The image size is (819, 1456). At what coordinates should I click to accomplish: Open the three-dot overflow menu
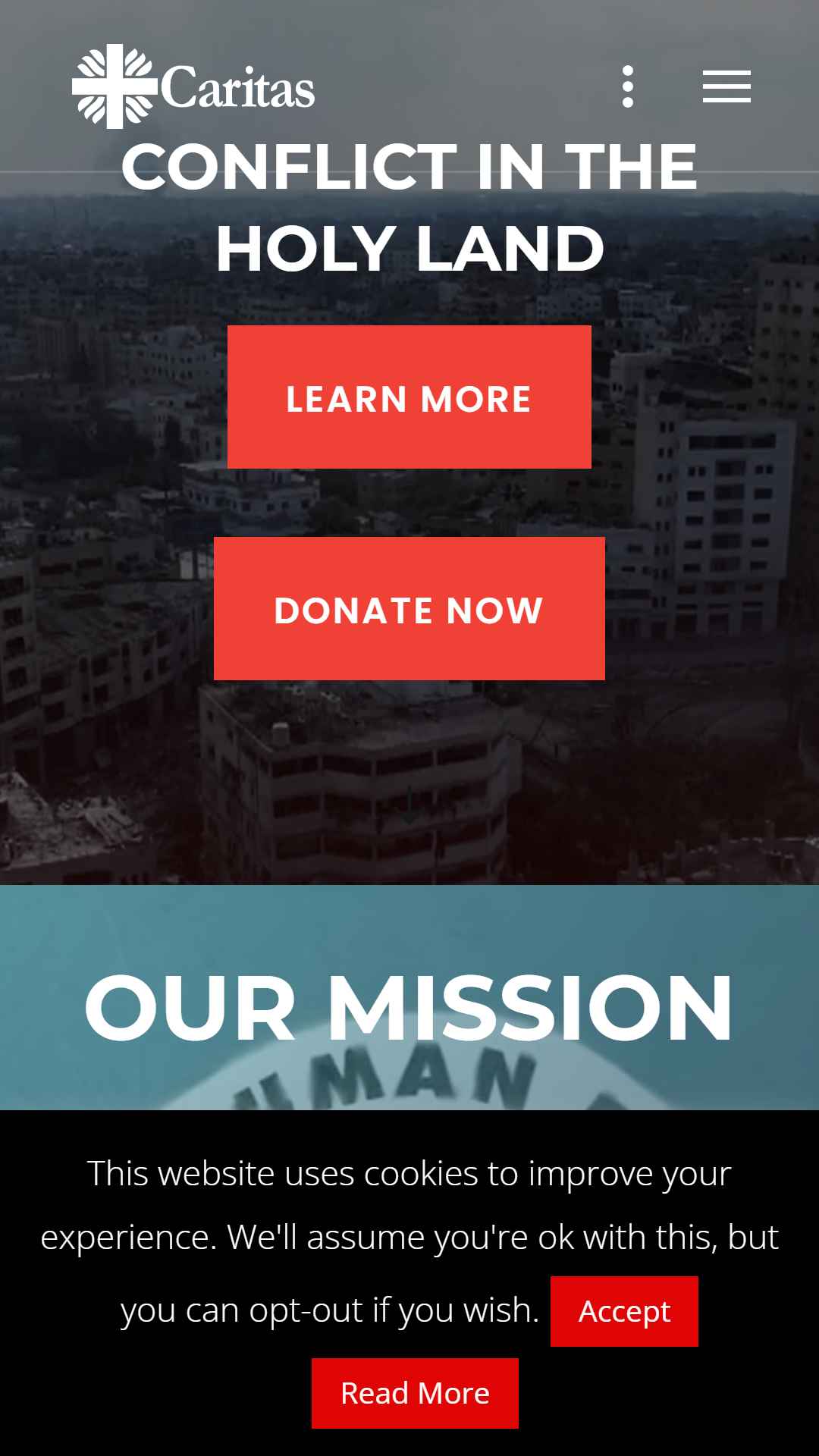pyautogui.click(x=627, y=86)
